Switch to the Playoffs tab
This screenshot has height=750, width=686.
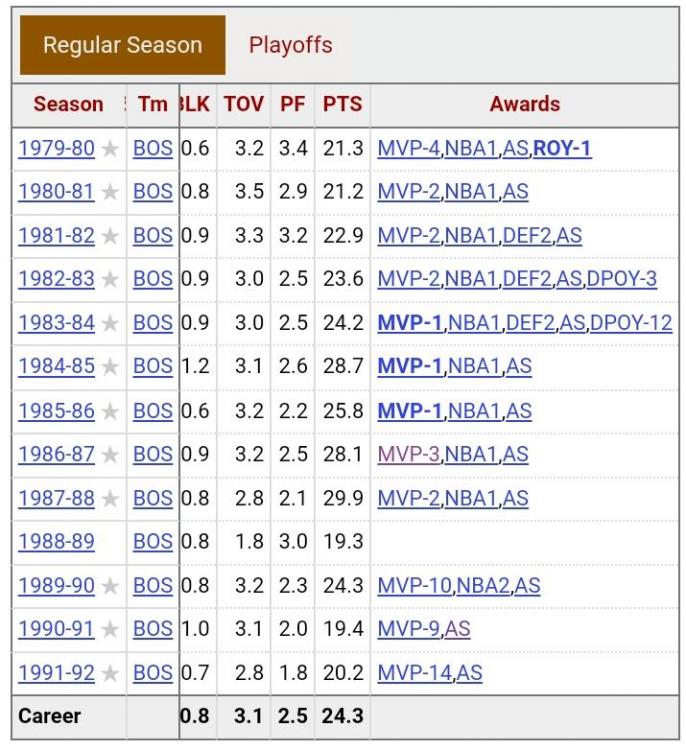[290, 45]
